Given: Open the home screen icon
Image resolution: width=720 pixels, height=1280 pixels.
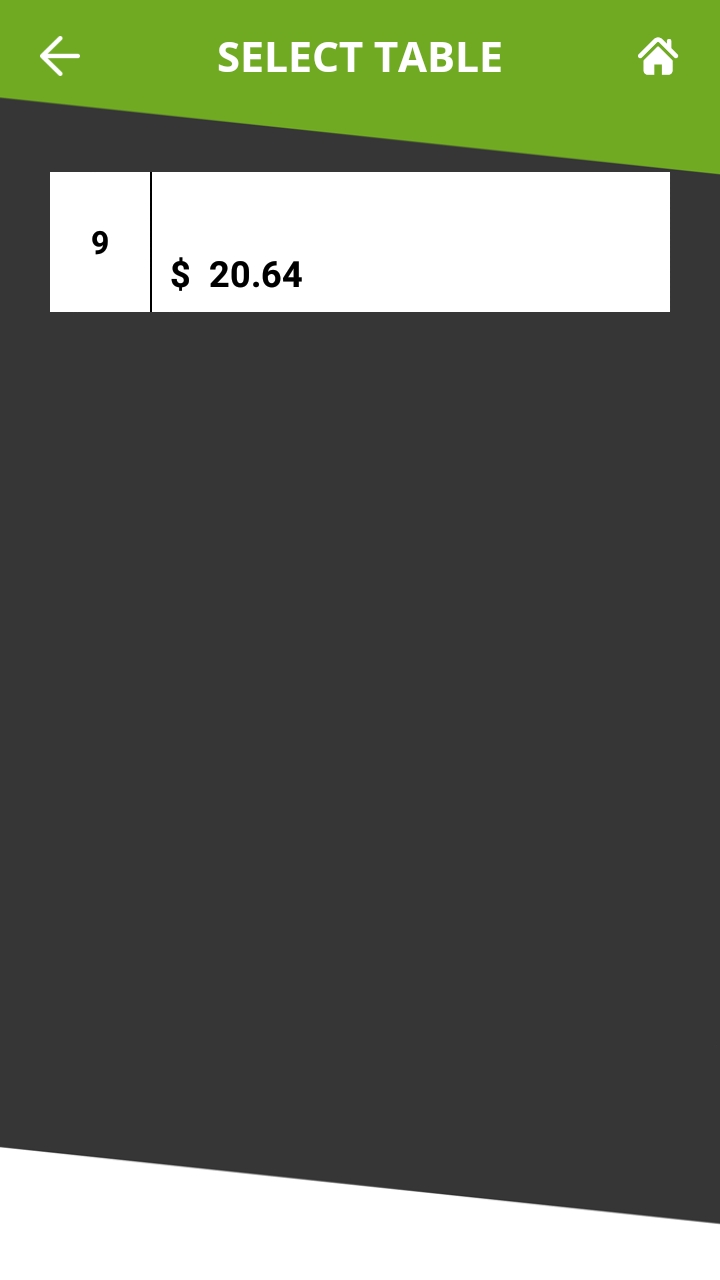Looking at the screenshot, I should click(658, 57).
